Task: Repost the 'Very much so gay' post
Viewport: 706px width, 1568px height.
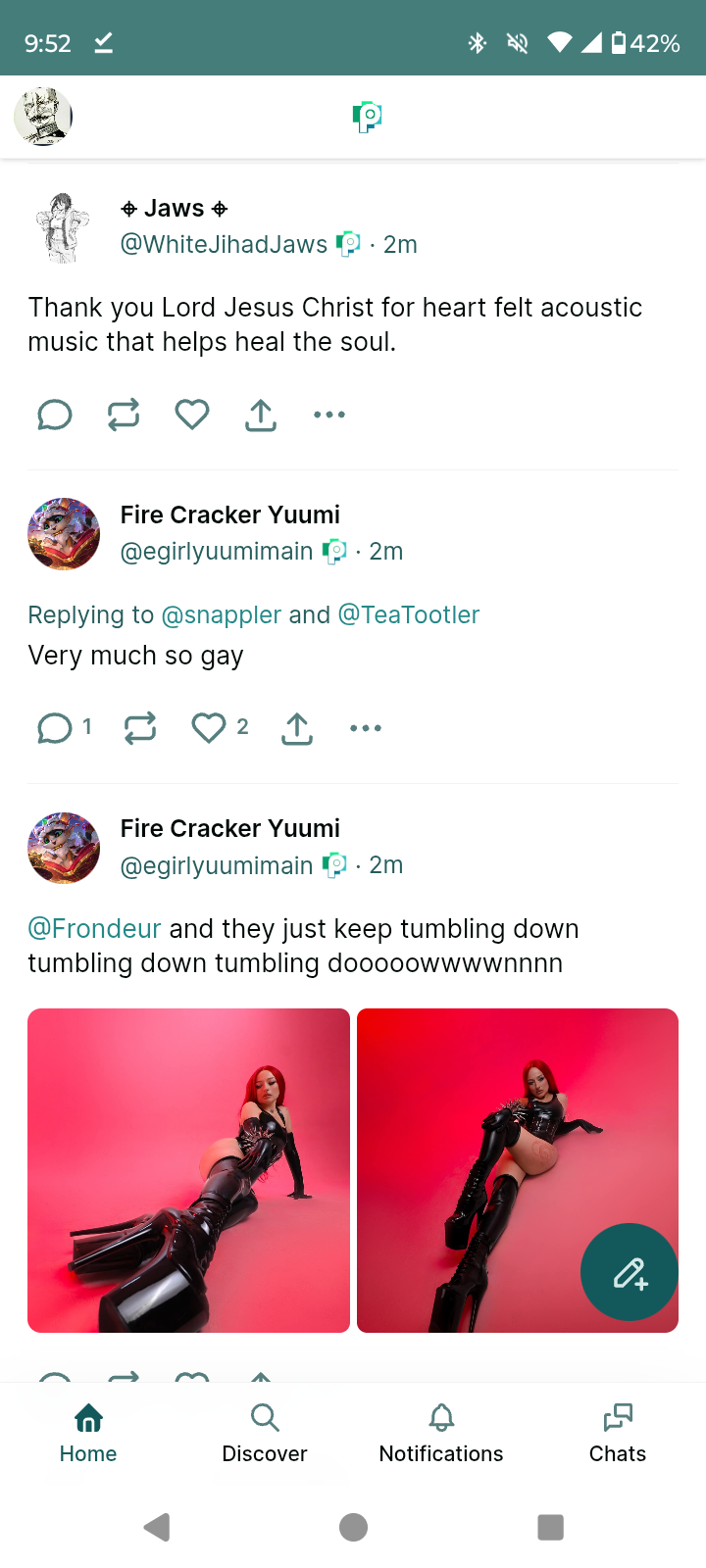Action: (x=140, y=728)
